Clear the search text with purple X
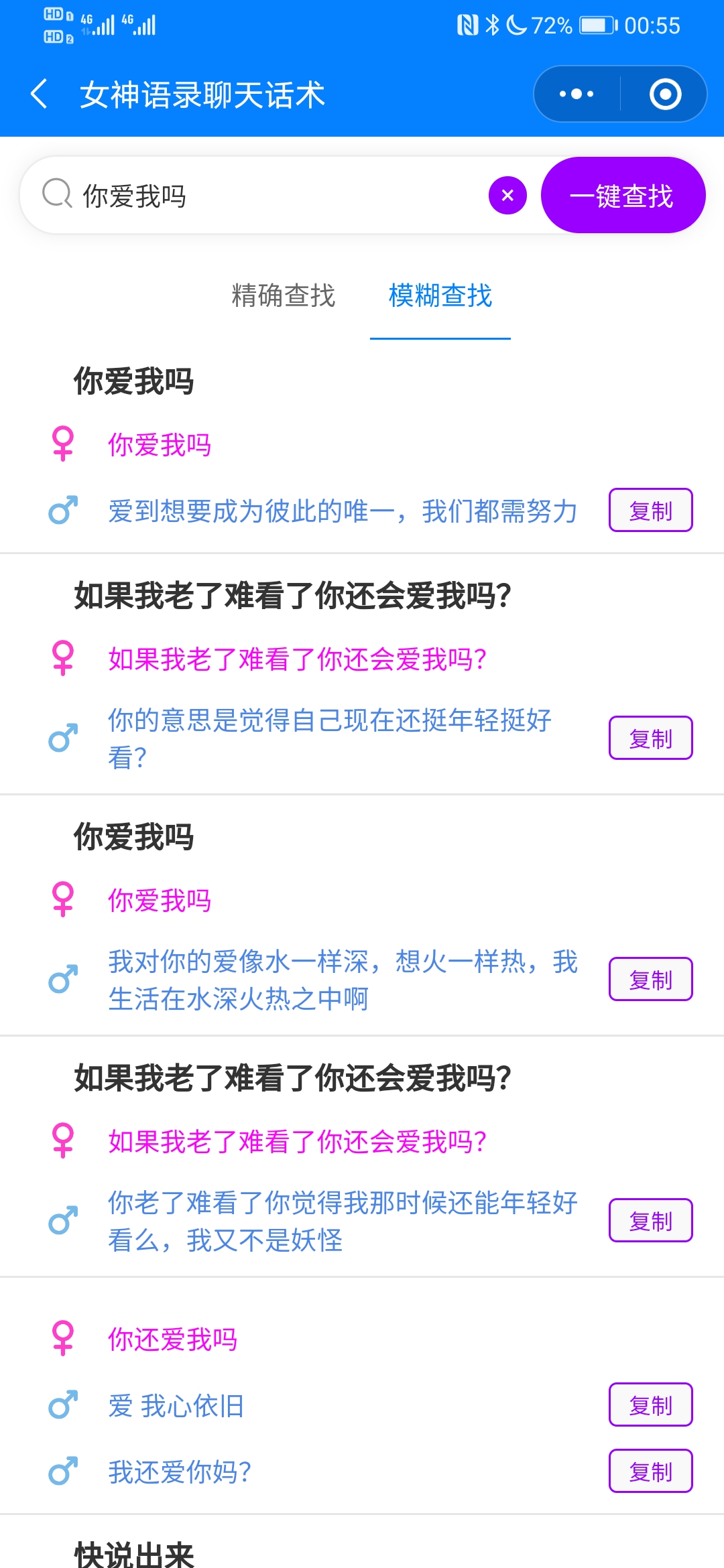 [507, 196]
